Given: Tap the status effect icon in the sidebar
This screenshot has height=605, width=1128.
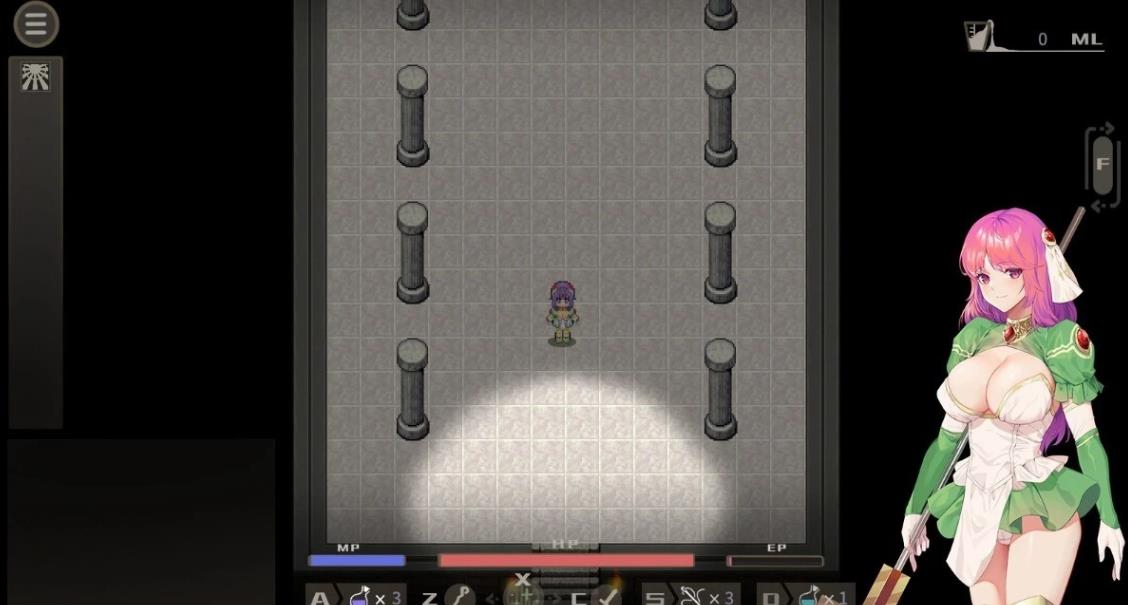Looking at the screenshot, I should pyautogui.click(x=35, y=78).
